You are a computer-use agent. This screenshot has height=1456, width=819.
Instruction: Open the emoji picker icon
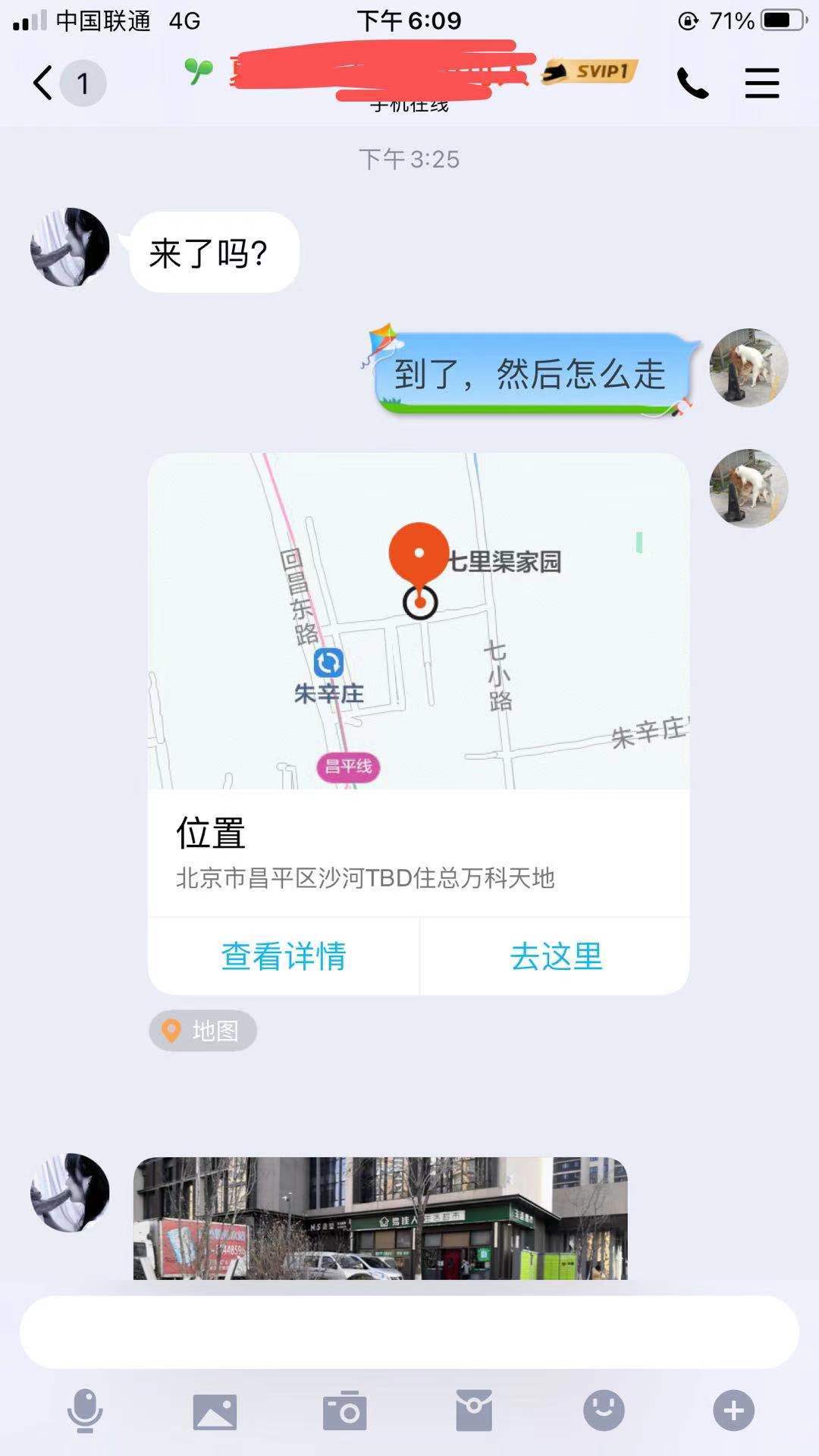603,1410
